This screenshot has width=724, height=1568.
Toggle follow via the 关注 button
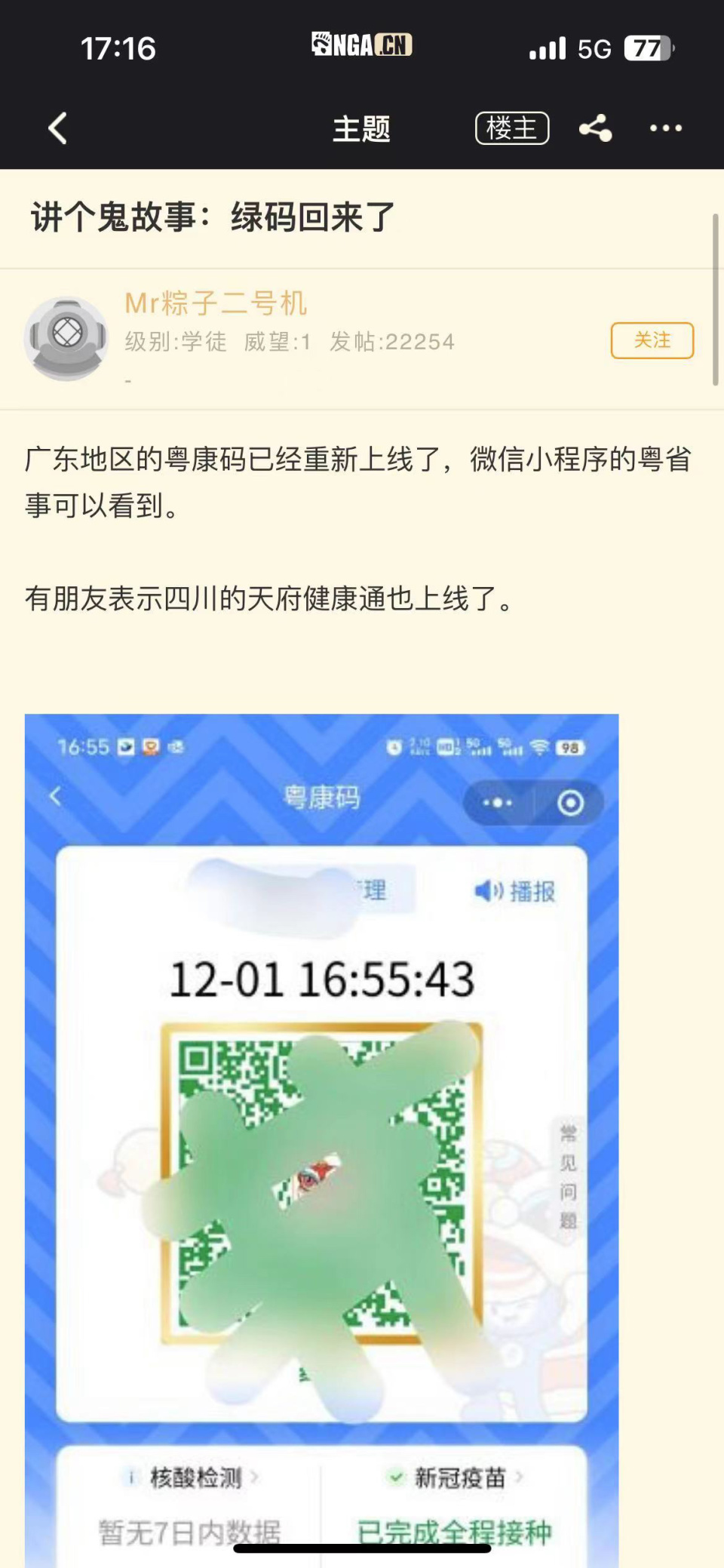click(x=652, y=341)
